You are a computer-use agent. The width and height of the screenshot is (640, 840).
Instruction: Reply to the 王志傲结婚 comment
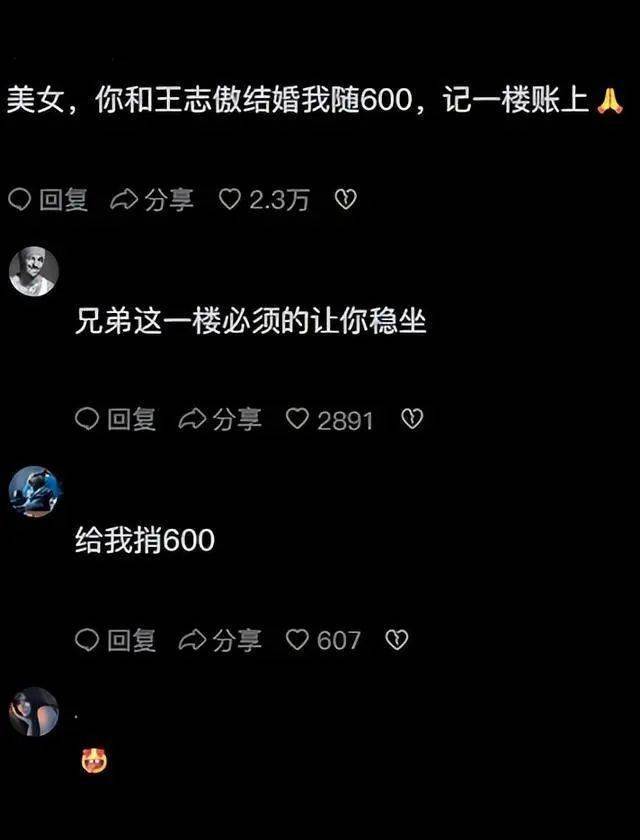coord(48,200)
